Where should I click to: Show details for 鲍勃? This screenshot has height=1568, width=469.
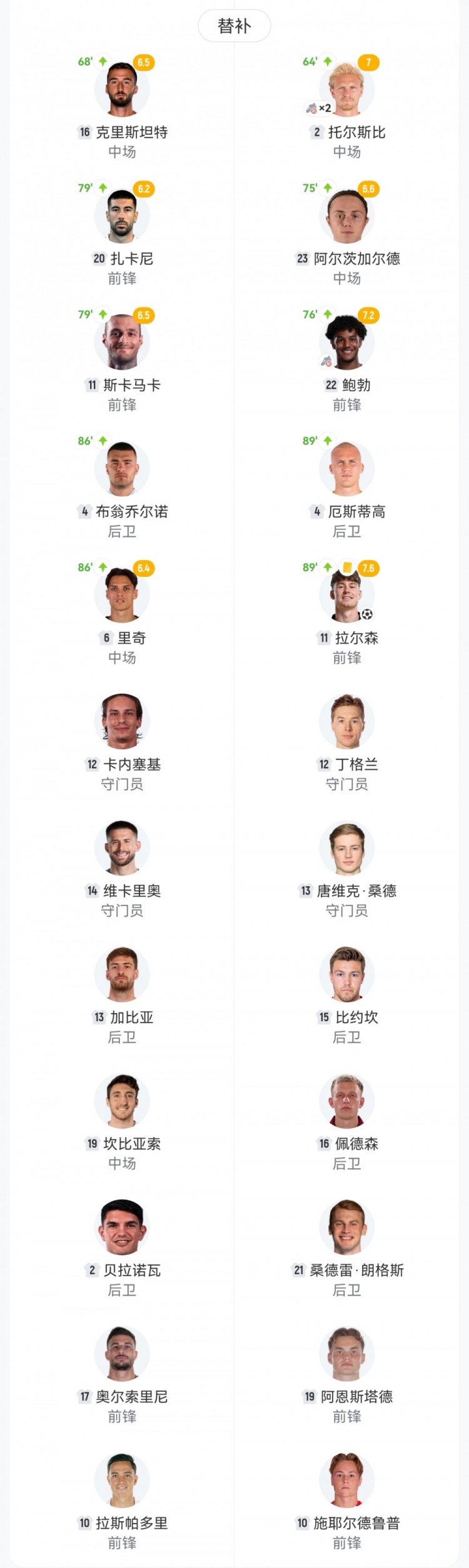347,343
